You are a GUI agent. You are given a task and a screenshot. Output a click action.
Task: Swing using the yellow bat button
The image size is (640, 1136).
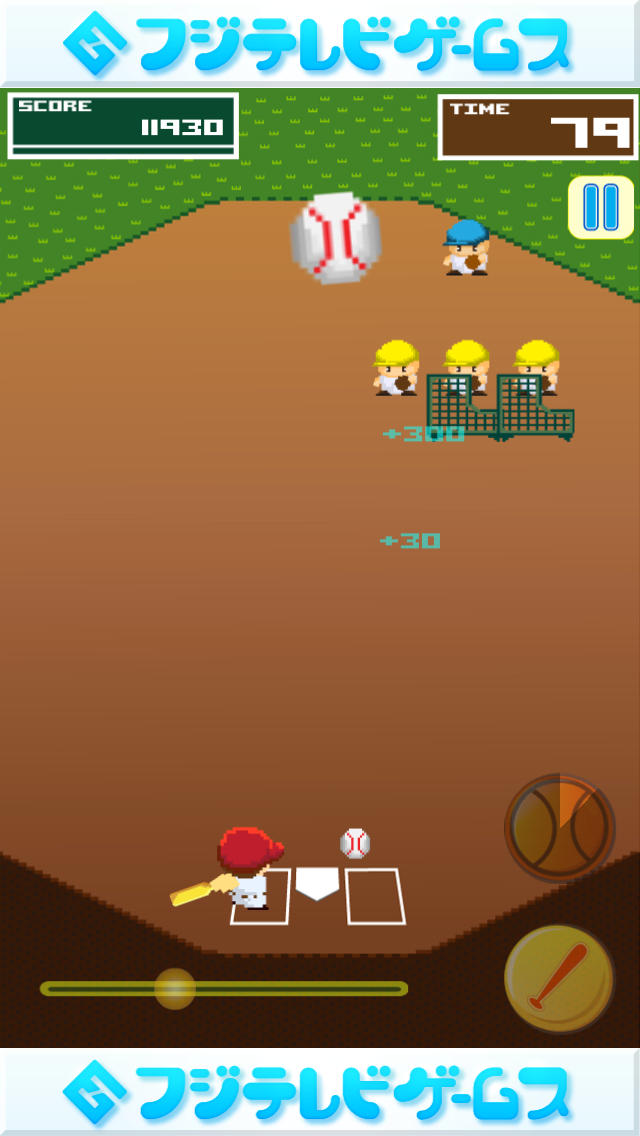[559, 977]
